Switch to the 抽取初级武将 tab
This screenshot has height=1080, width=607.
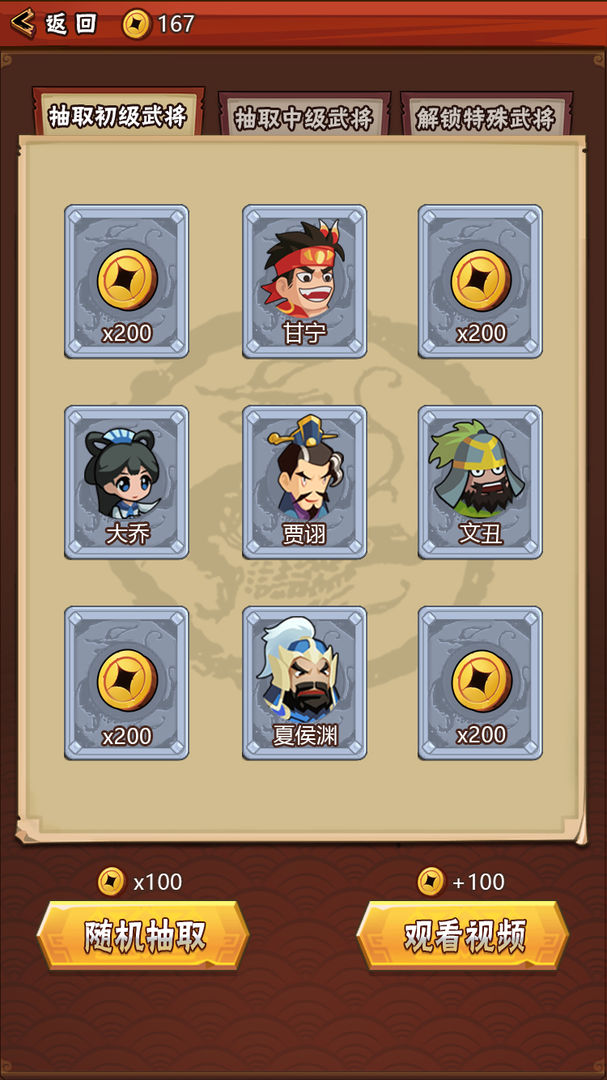(118, 114)
